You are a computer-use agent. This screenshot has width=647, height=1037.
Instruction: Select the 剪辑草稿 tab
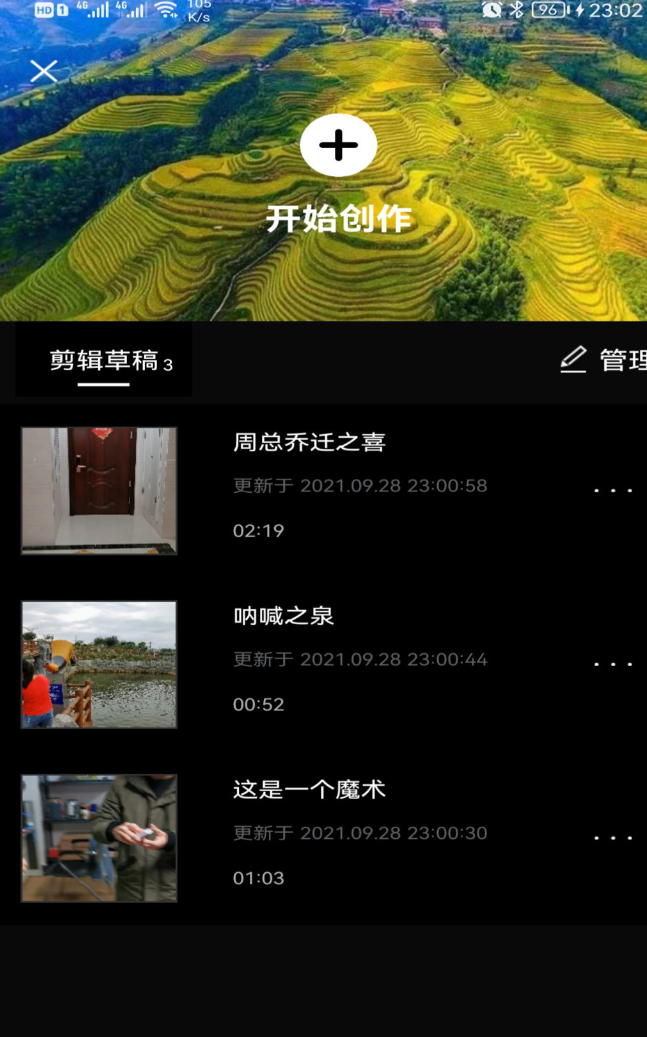pyautogui.click(x=104, y=362)
